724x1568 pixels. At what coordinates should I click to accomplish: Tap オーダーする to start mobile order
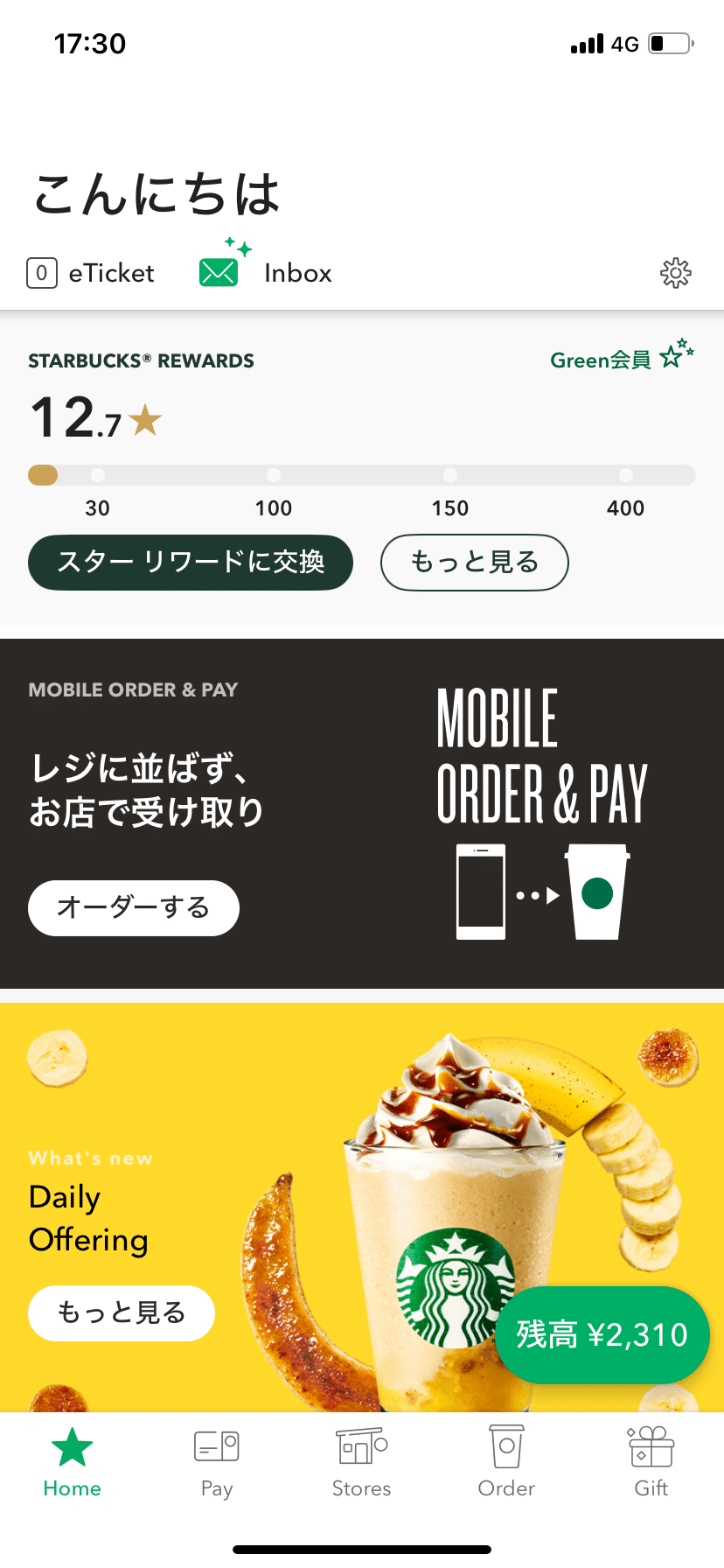134,908
